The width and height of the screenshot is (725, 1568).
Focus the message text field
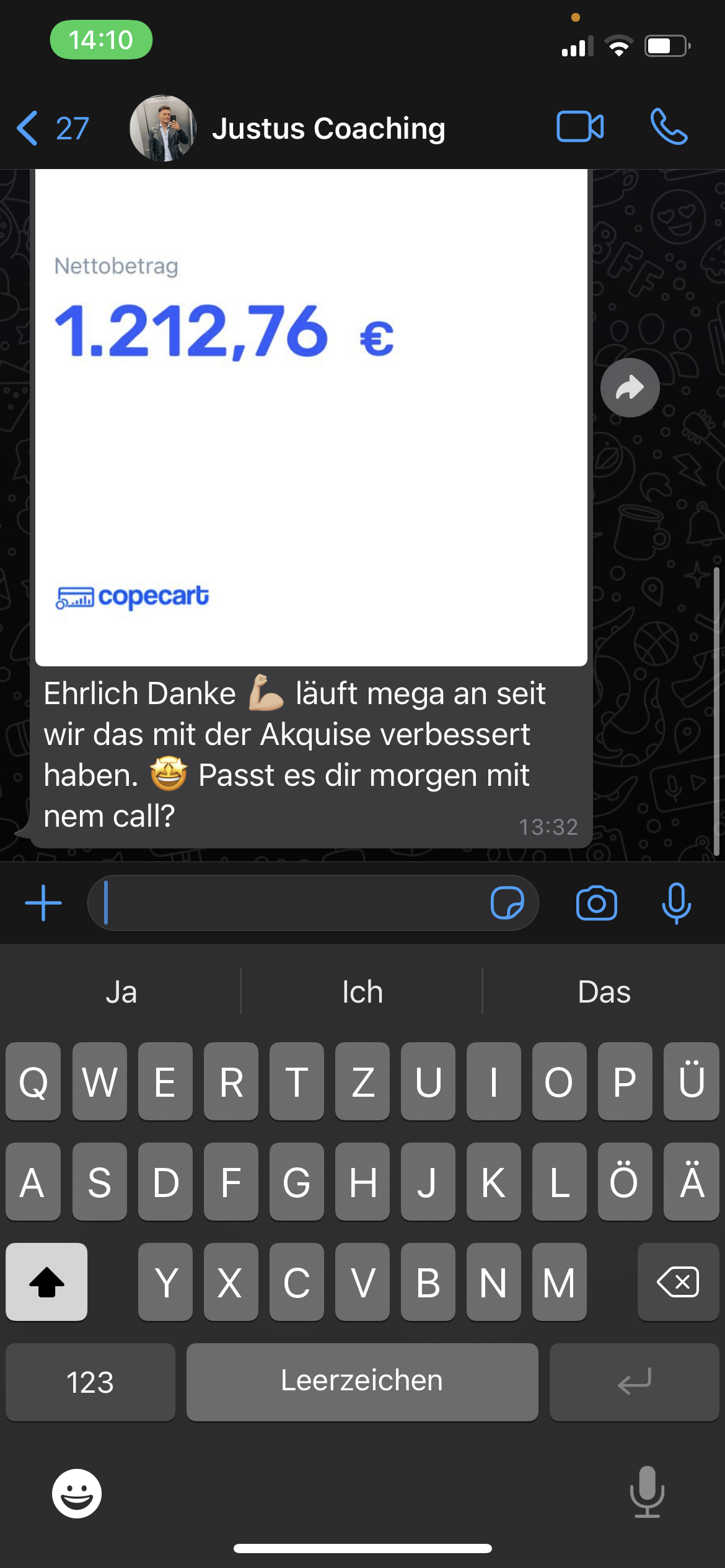tap(291, 903)
